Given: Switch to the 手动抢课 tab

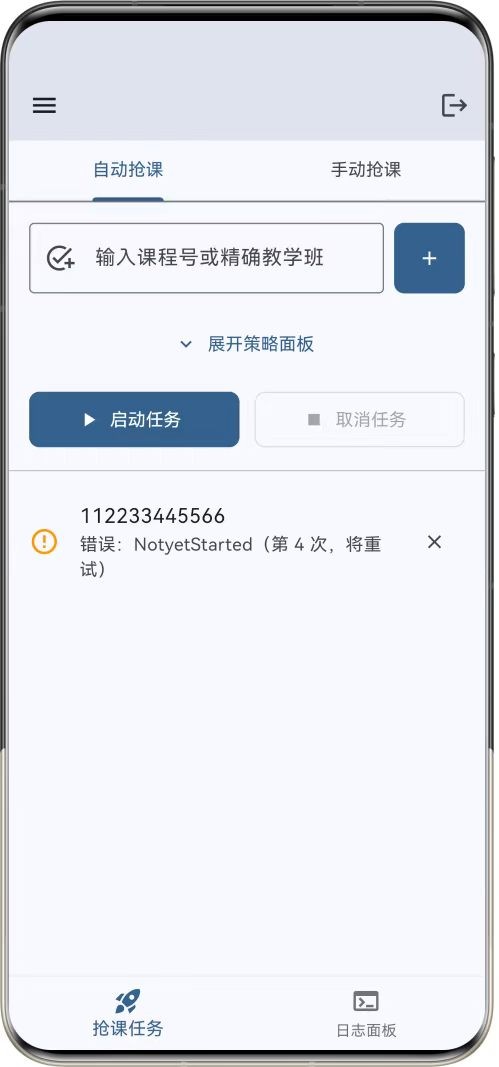Looking at the screenshot, I should click(x=366, y=169).
